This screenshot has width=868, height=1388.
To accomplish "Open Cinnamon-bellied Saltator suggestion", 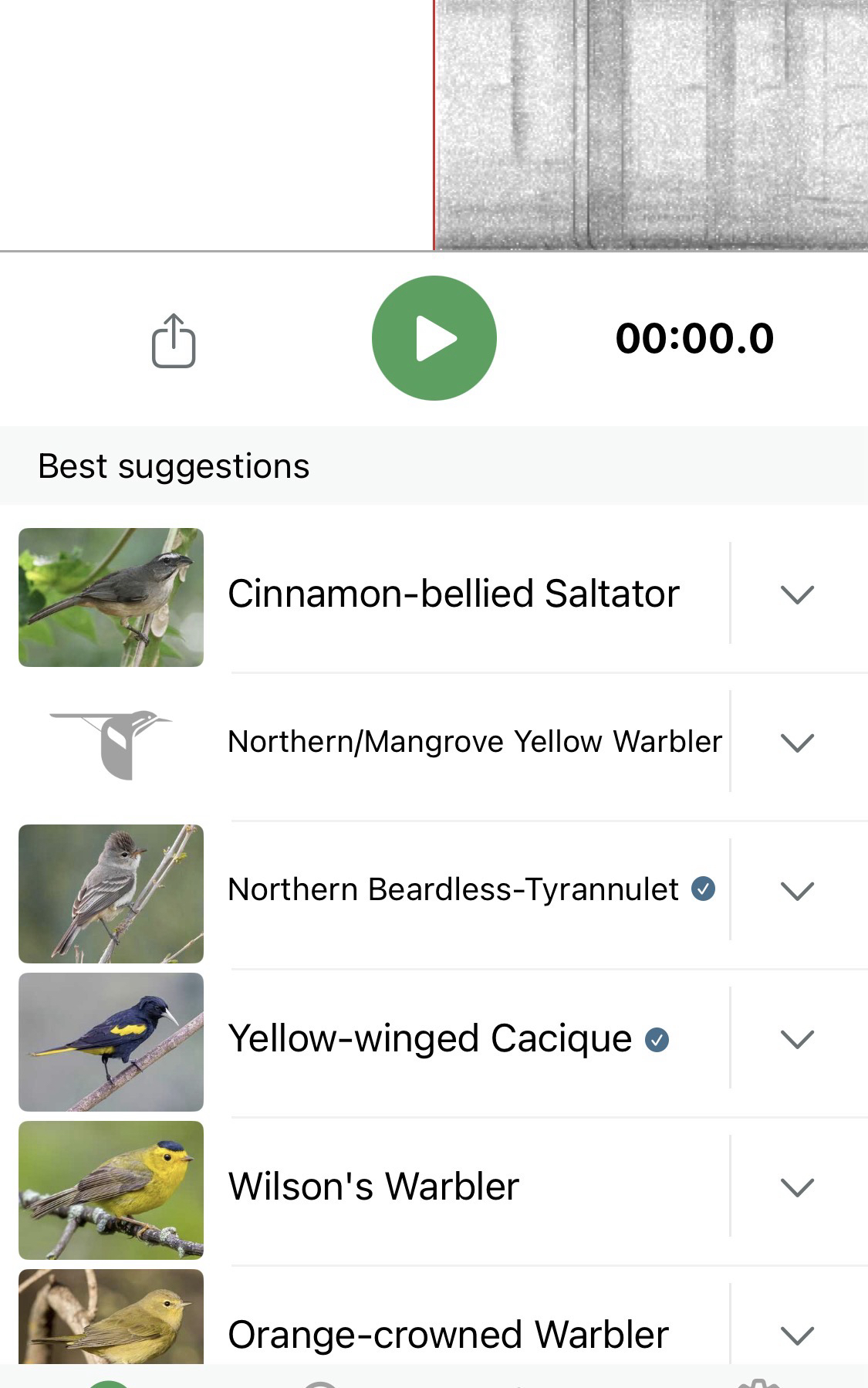I will pos(453,594).
